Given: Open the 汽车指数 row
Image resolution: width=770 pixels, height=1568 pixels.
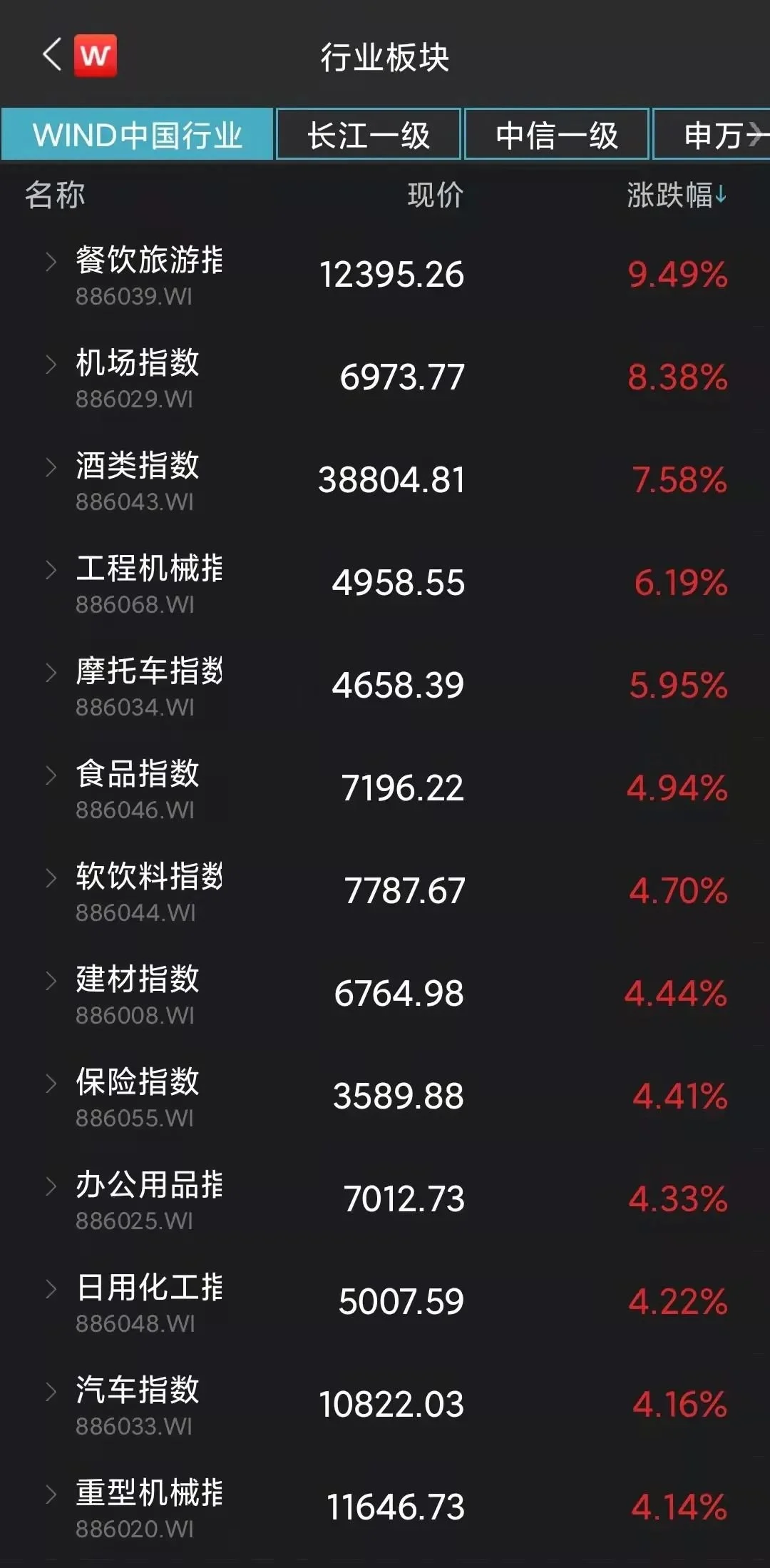Looking at the screenshot, I should [385, 1405].
